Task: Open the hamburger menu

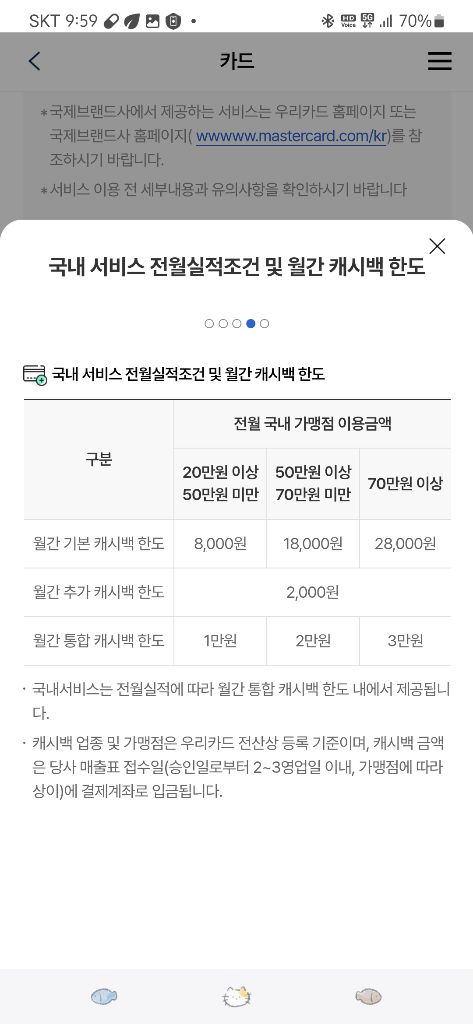Action: (x=440, y=61)
